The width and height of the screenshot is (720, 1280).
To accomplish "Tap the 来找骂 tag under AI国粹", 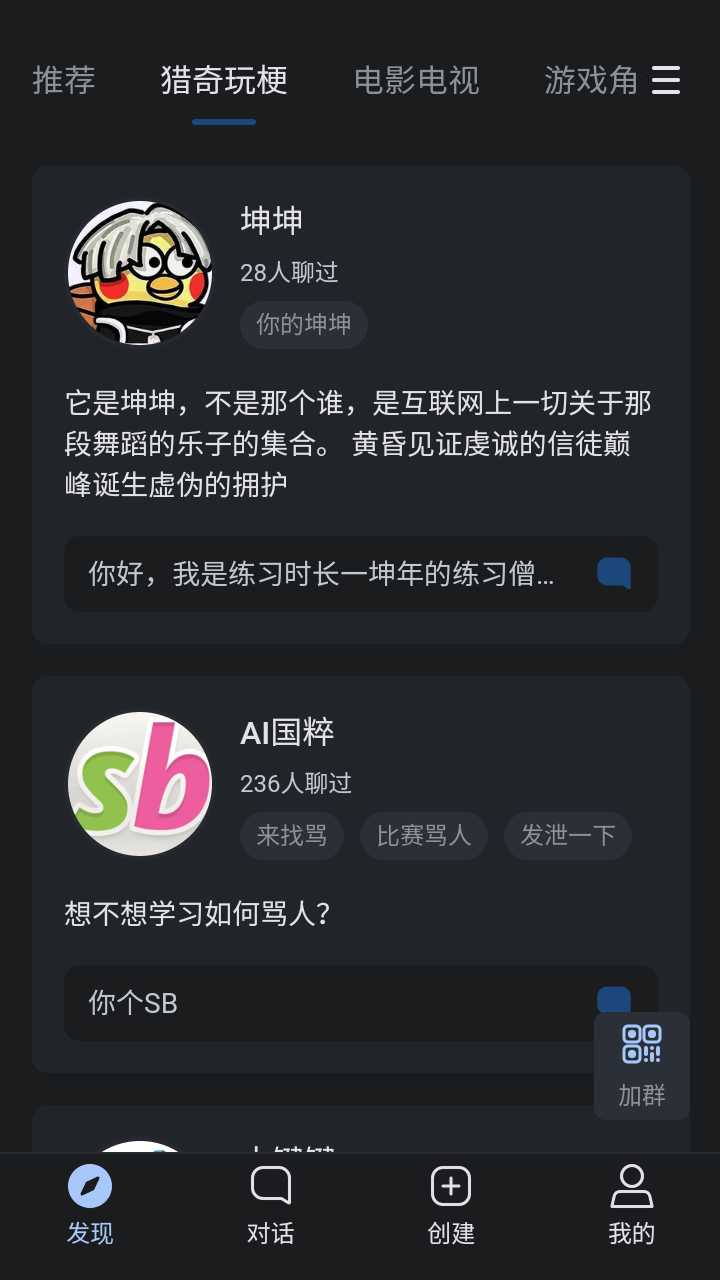I will pos(291,836).
